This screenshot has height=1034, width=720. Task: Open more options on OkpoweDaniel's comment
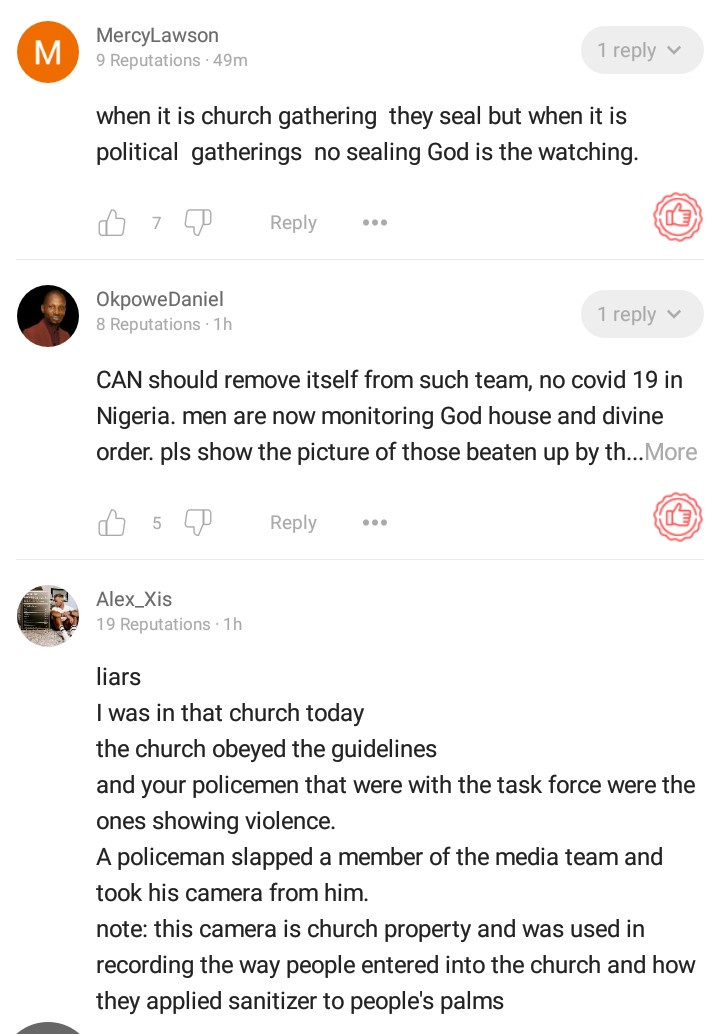375,523
